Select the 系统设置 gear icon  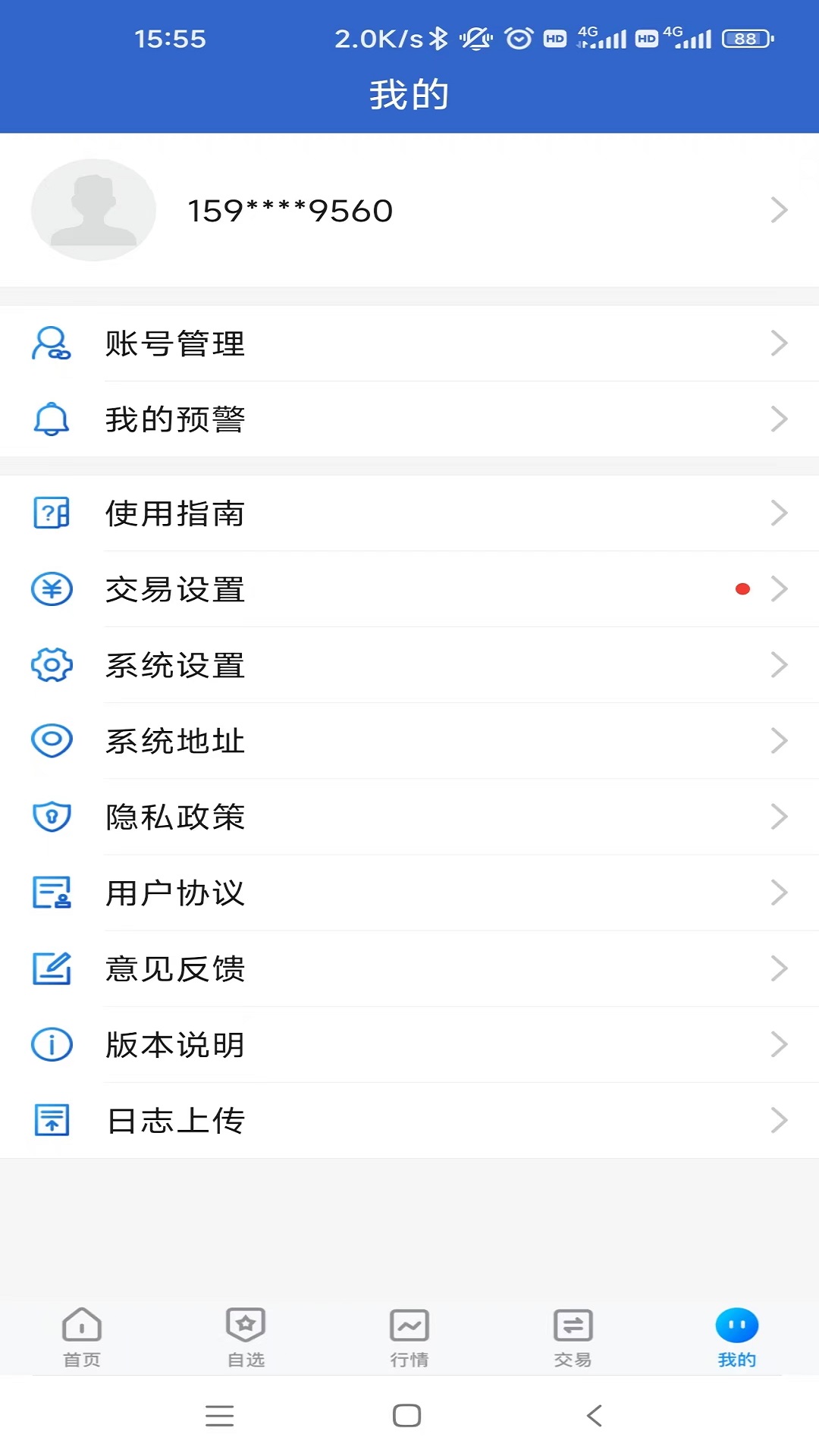coord(50,665)
